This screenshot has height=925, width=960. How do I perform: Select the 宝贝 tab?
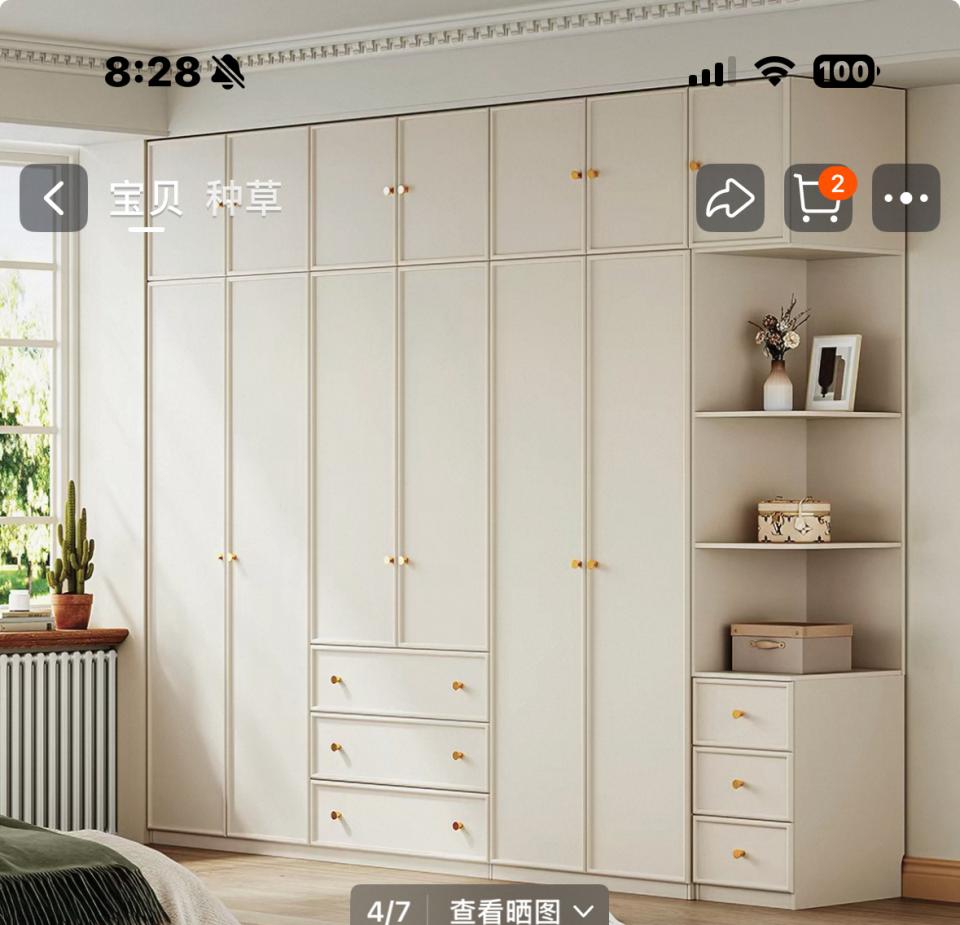[146, 198]
